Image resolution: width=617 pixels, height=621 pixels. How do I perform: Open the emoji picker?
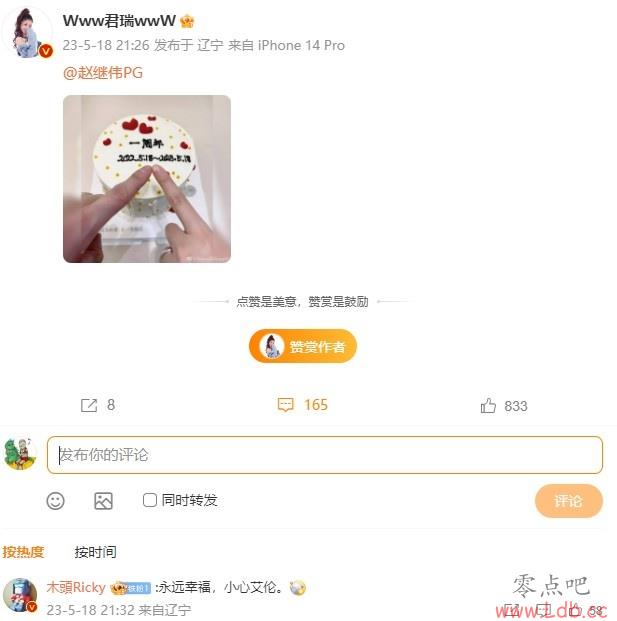point(56,500)
